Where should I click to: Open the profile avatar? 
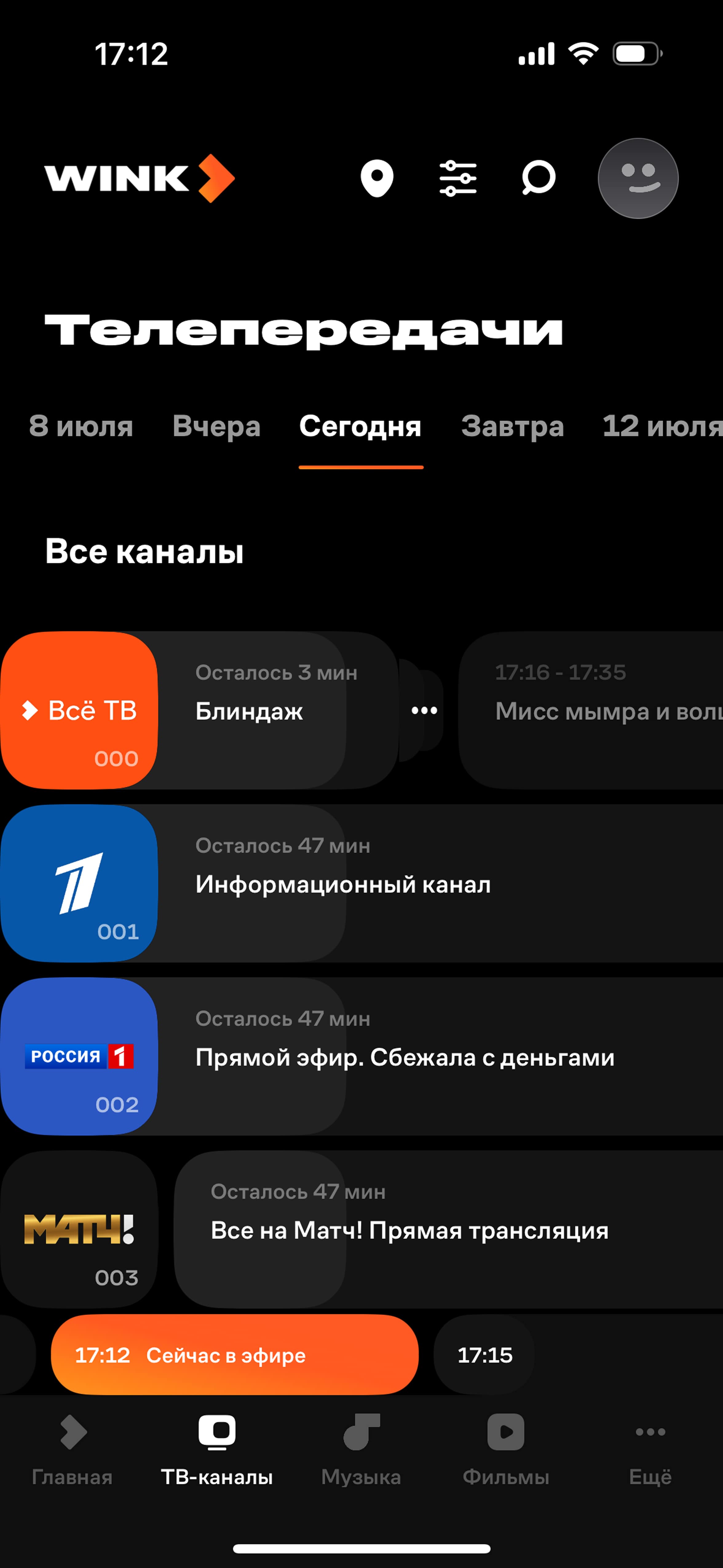coord(638,178)
